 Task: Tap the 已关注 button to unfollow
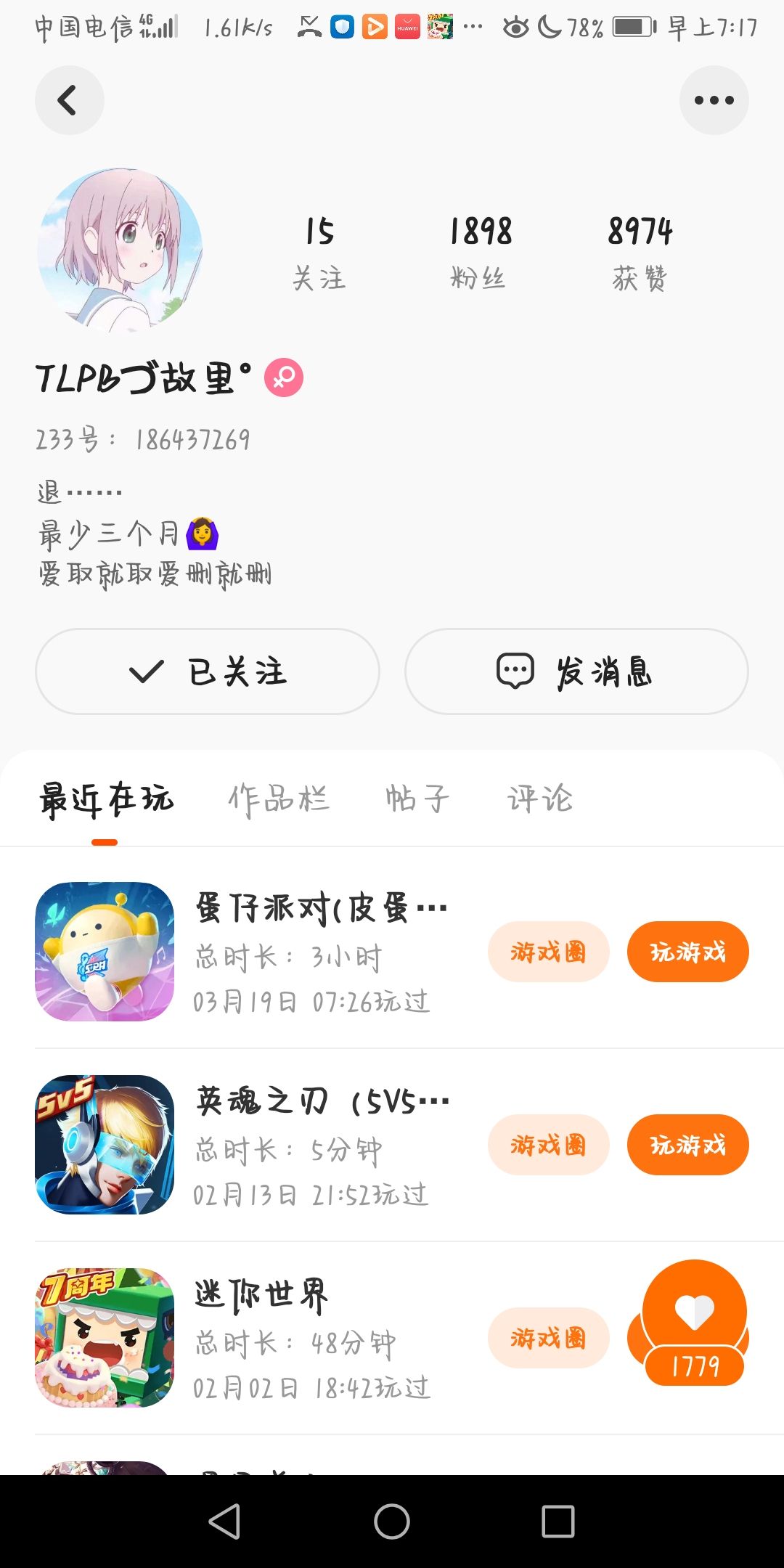tap(208, 671)
